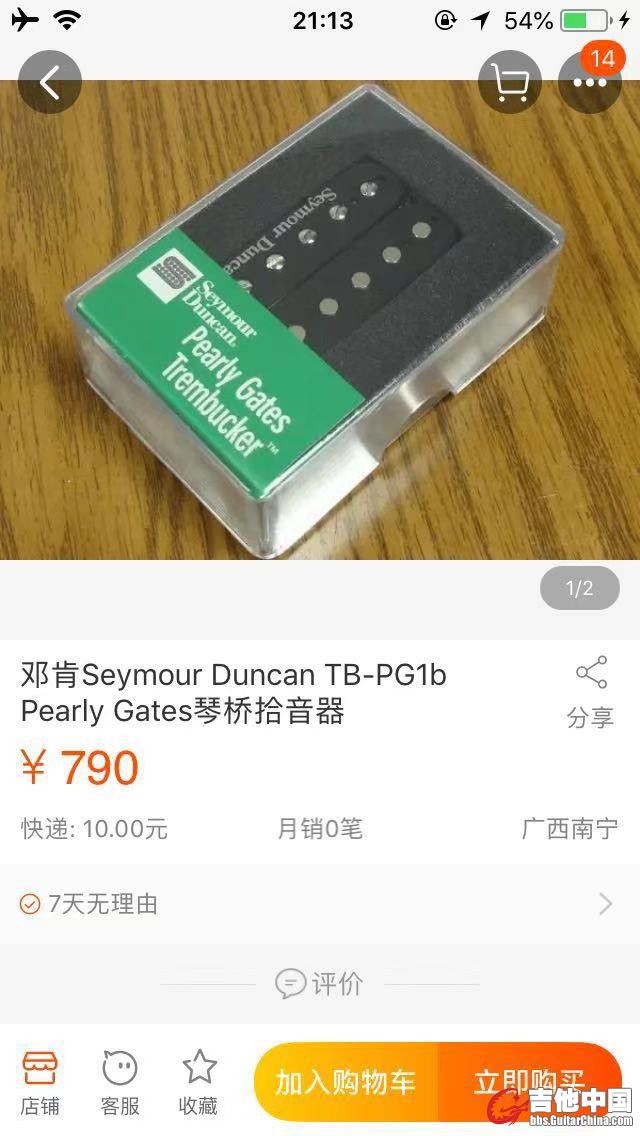Viewport: 640px width, 1136px height.
Task: Expand the 7天无理由 return policy row
Action: pos(320,904)
